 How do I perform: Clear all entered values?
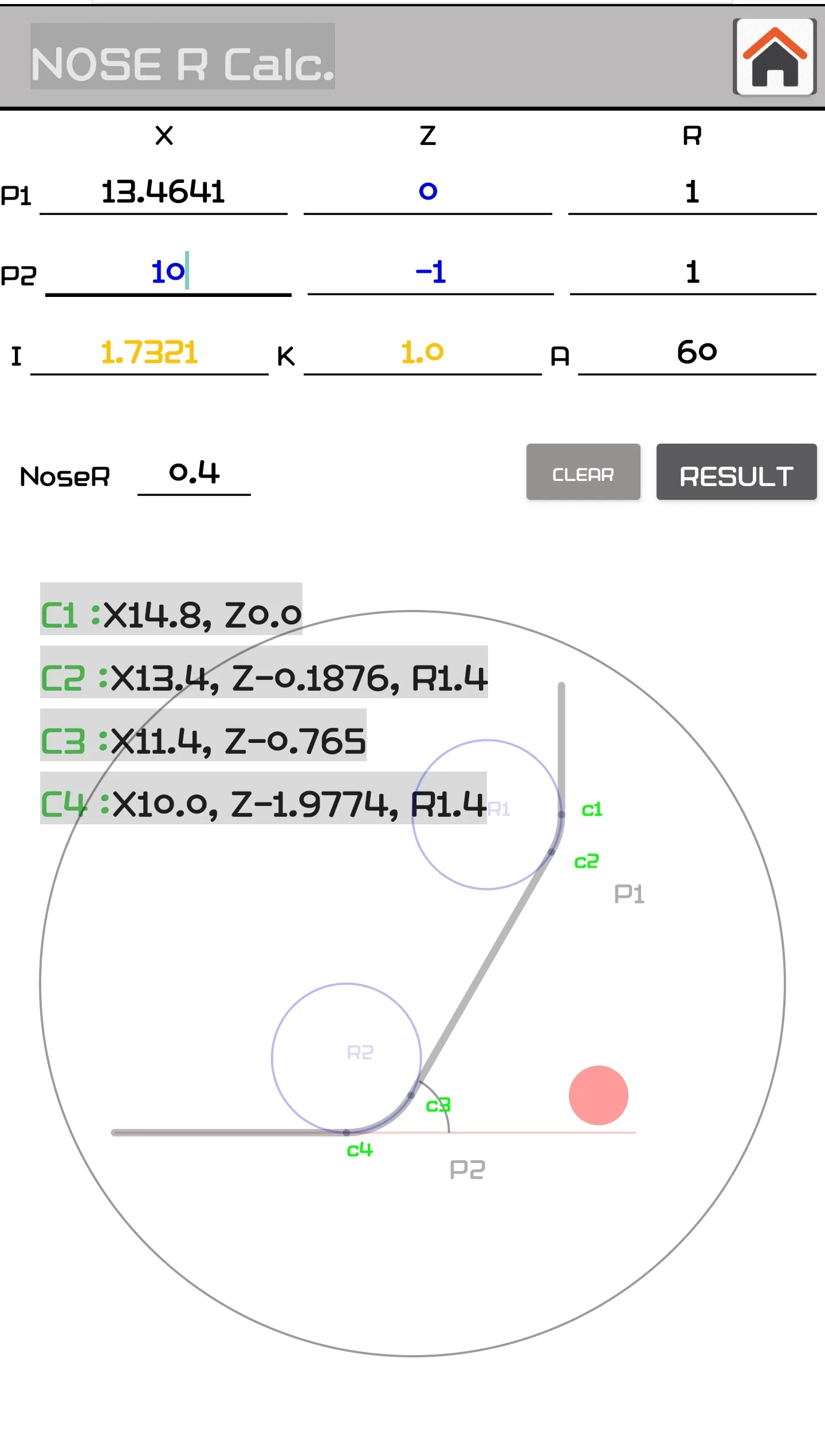pos(583,472)
